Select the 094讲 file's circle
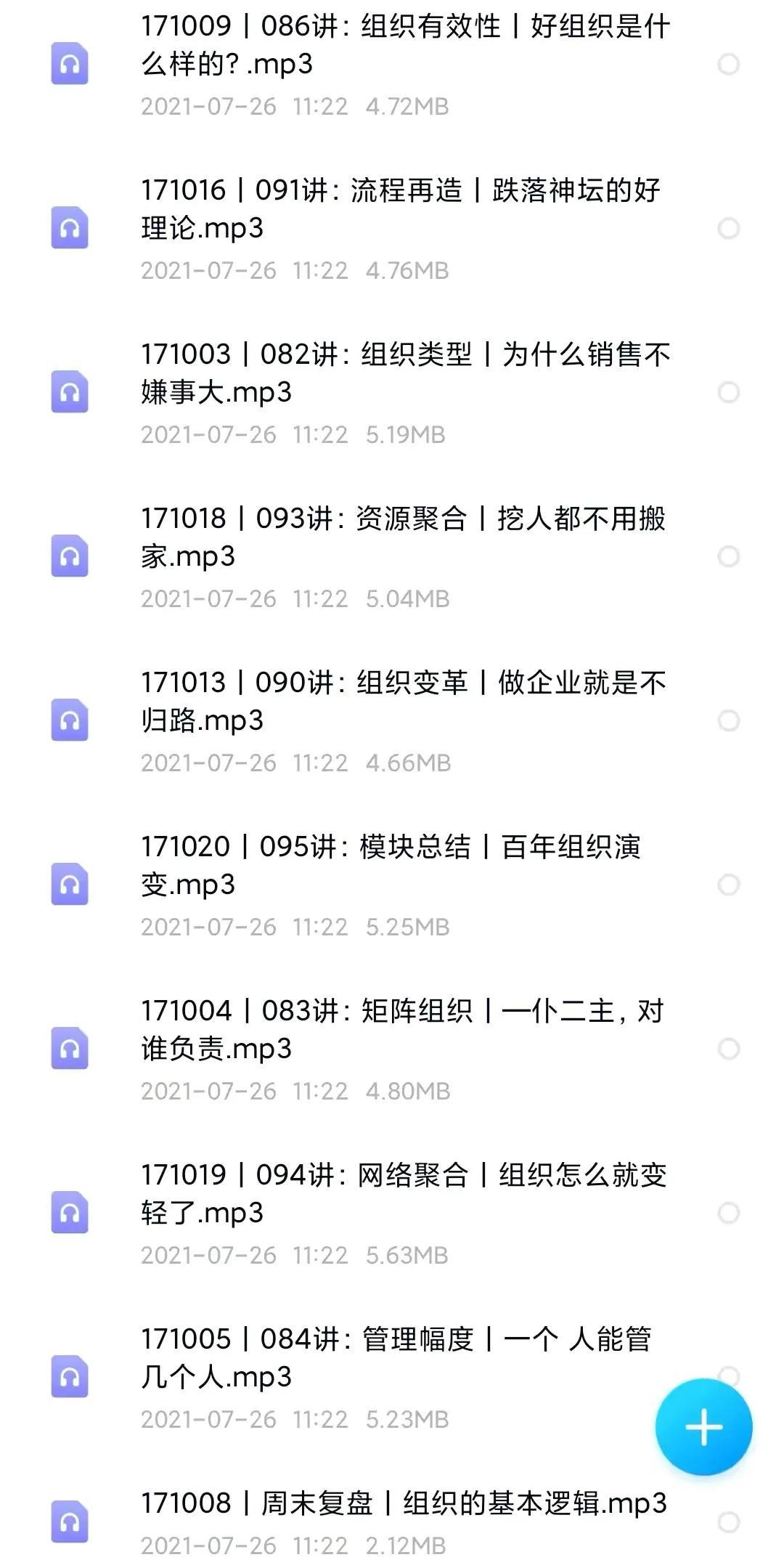This screenshot has width=784, height=1560. 728,1214
